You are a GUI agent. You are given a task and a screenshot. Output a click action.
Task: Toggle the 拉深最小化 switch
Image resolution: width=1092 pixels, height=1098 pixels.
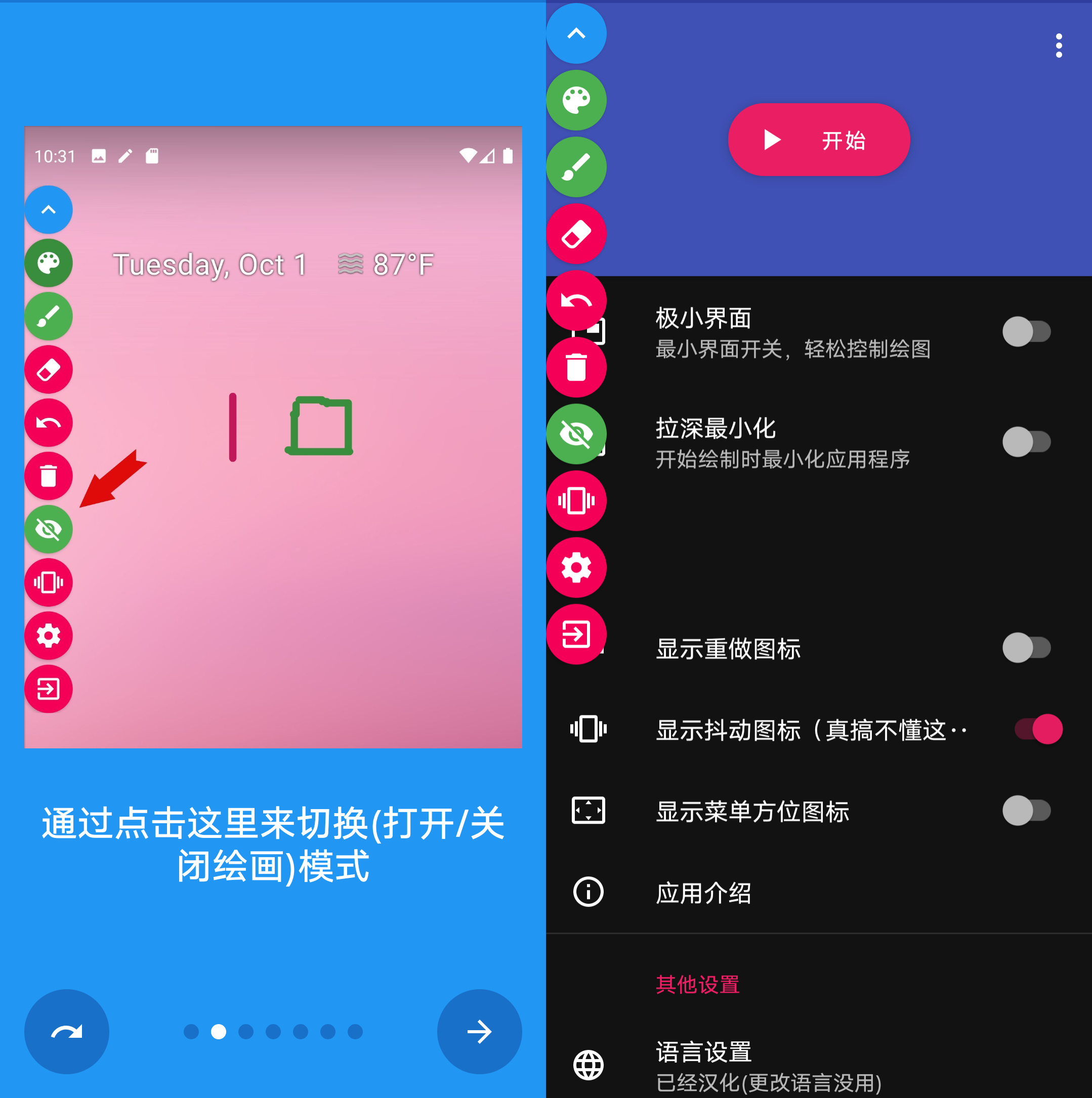(1026, 442)
